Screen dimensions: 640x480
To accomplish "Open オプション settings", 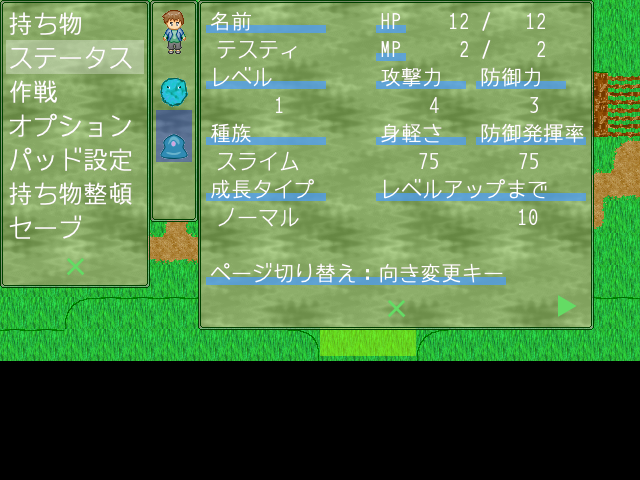I will [70, 125].
